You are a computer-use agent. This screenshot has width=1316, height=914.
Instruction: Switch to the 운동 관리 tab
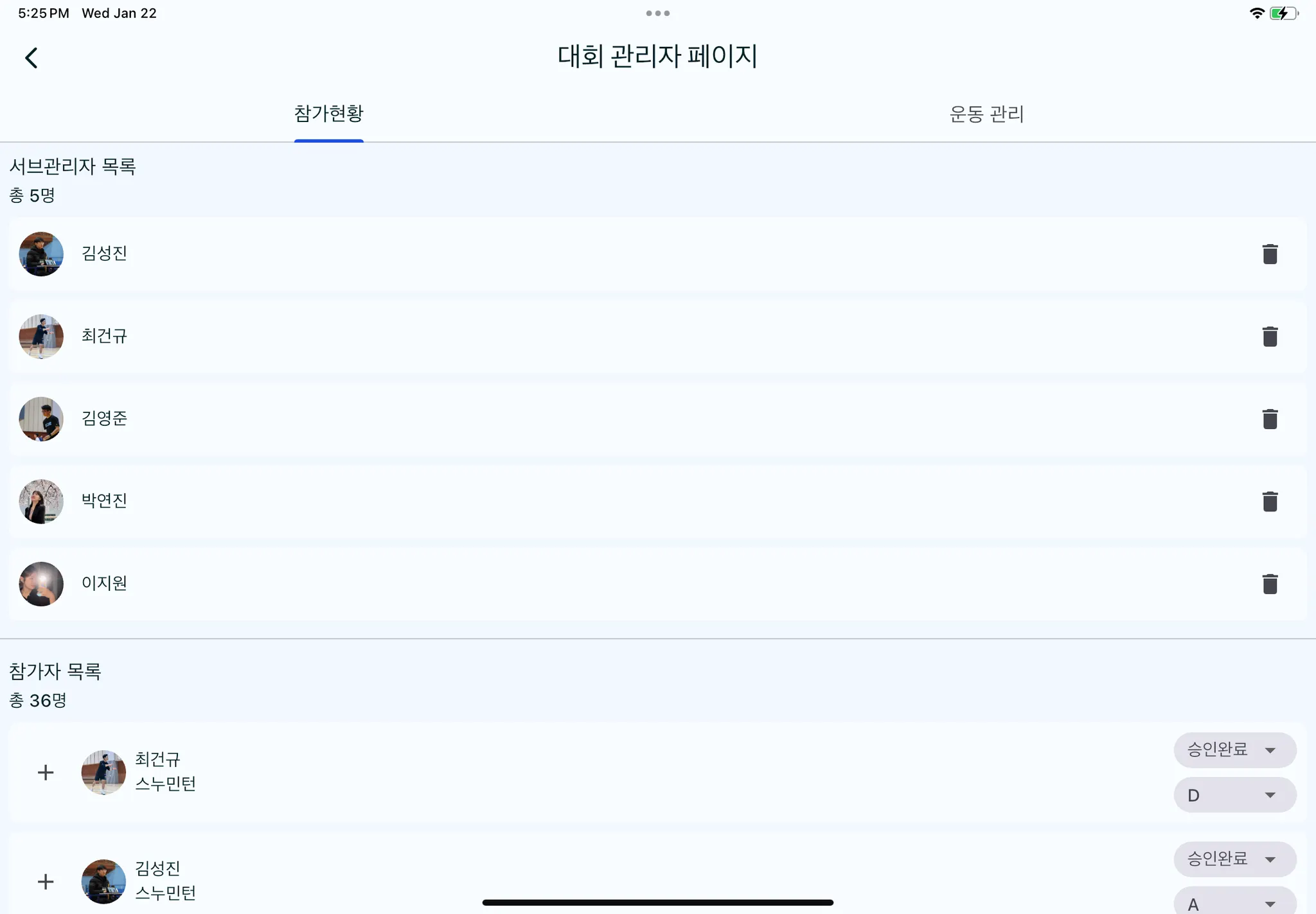986,114
